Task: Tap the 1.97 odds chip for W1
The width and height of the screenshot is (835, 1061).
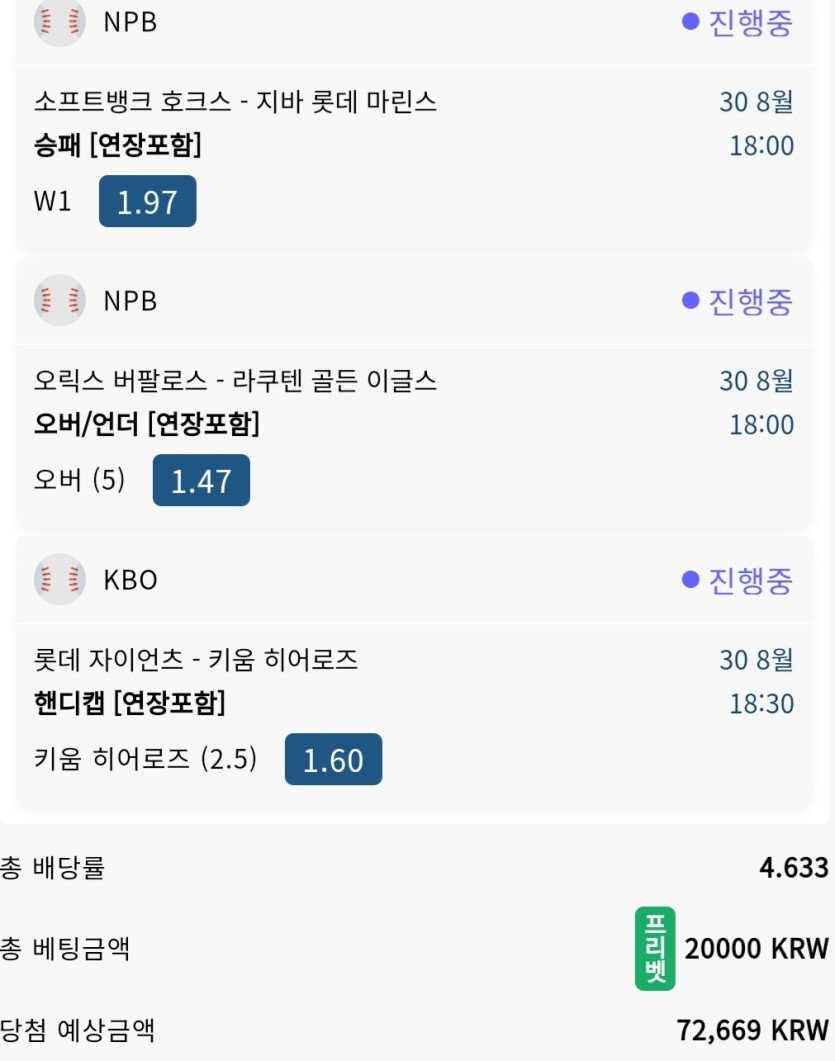Action: 147,202
